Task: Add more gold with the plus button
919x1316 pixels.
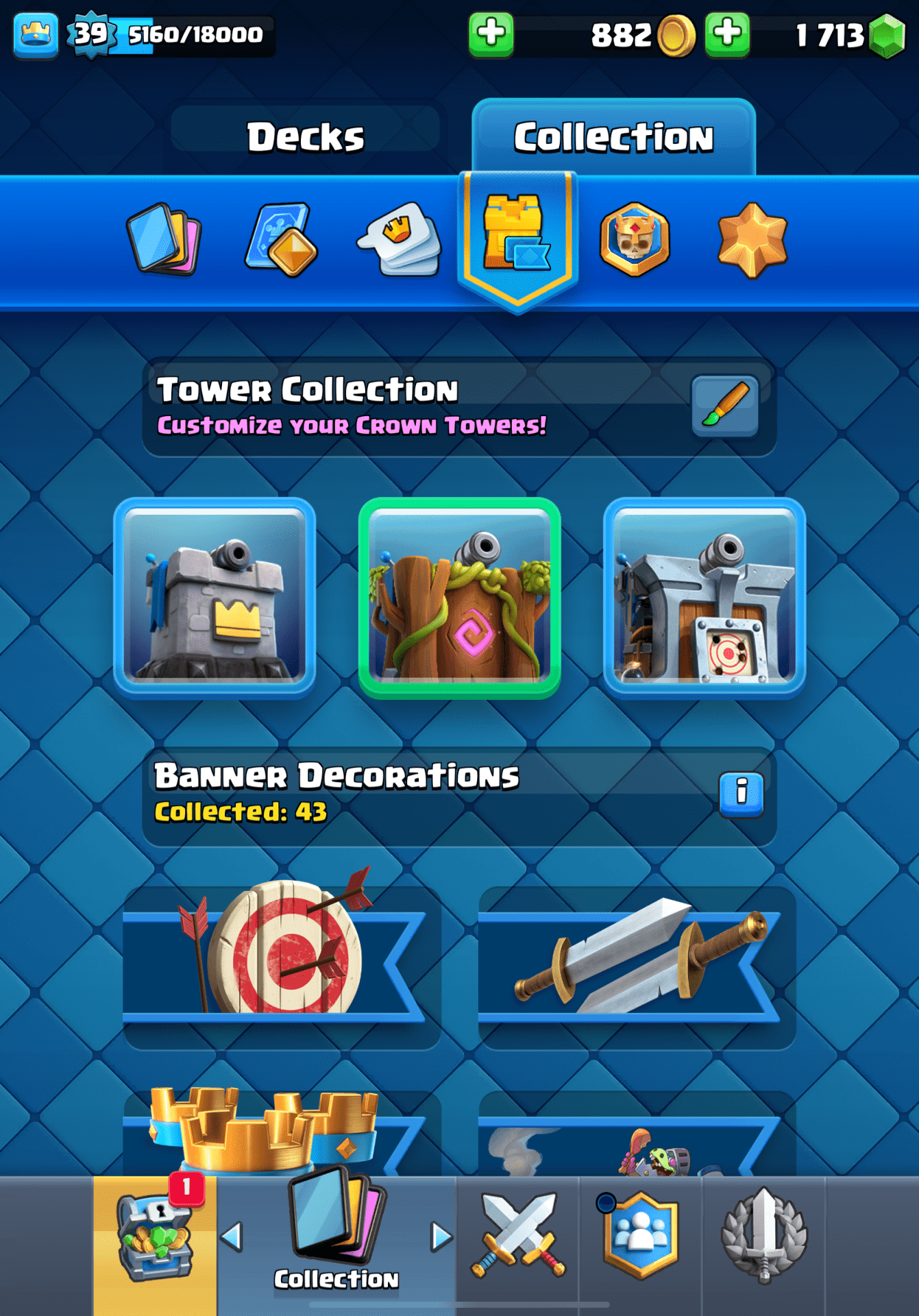Action: click(491, 34)
